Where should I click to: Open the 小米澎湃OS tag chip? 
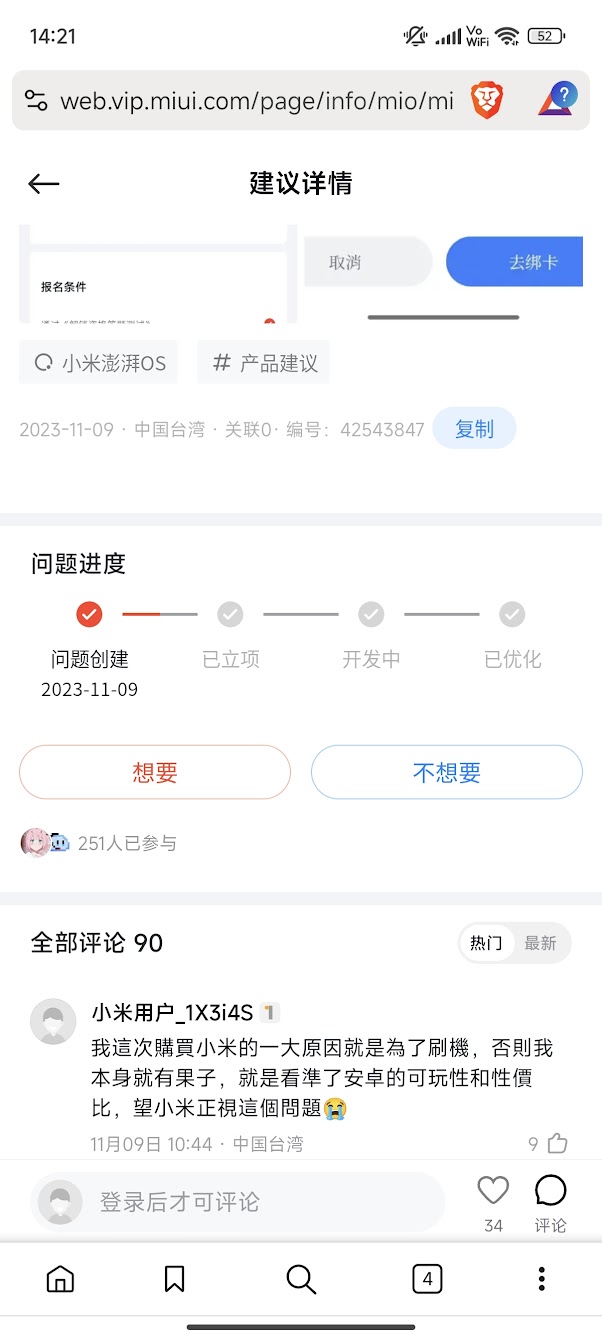pos(98,363)
